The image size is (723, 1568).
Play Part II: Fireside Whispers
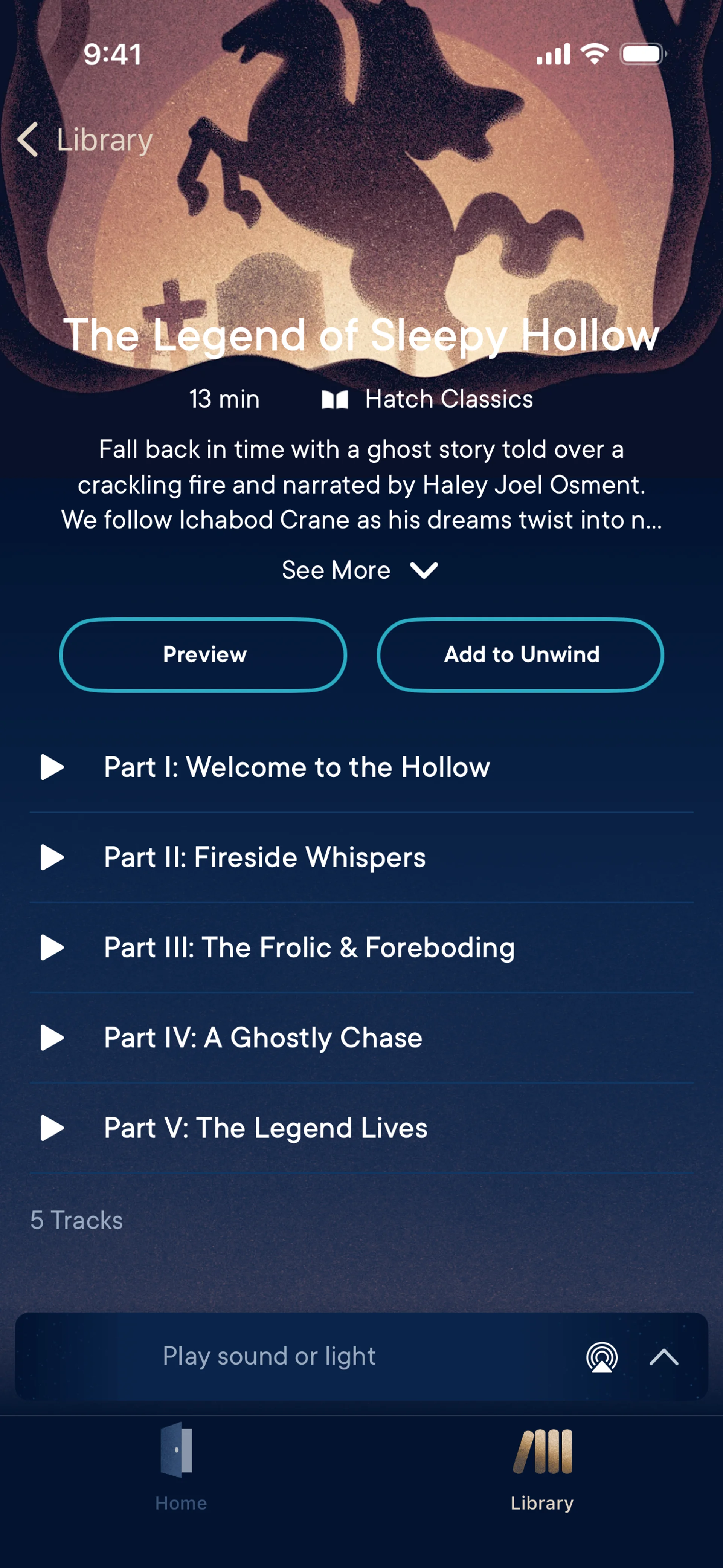tap(52, 857)
